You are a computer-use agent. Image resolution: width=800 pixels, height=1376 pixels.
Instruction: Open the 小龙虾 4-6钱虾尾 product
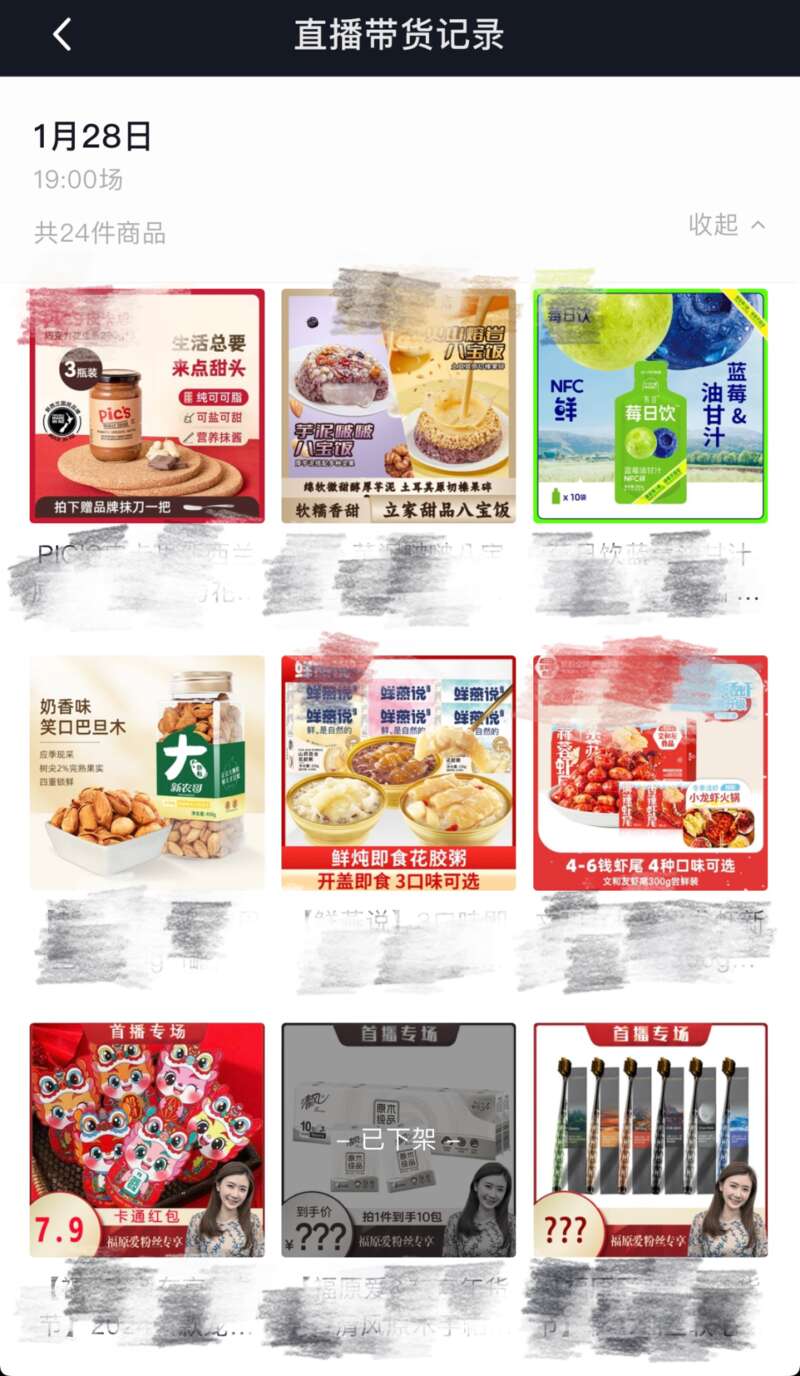coord(650,772)
